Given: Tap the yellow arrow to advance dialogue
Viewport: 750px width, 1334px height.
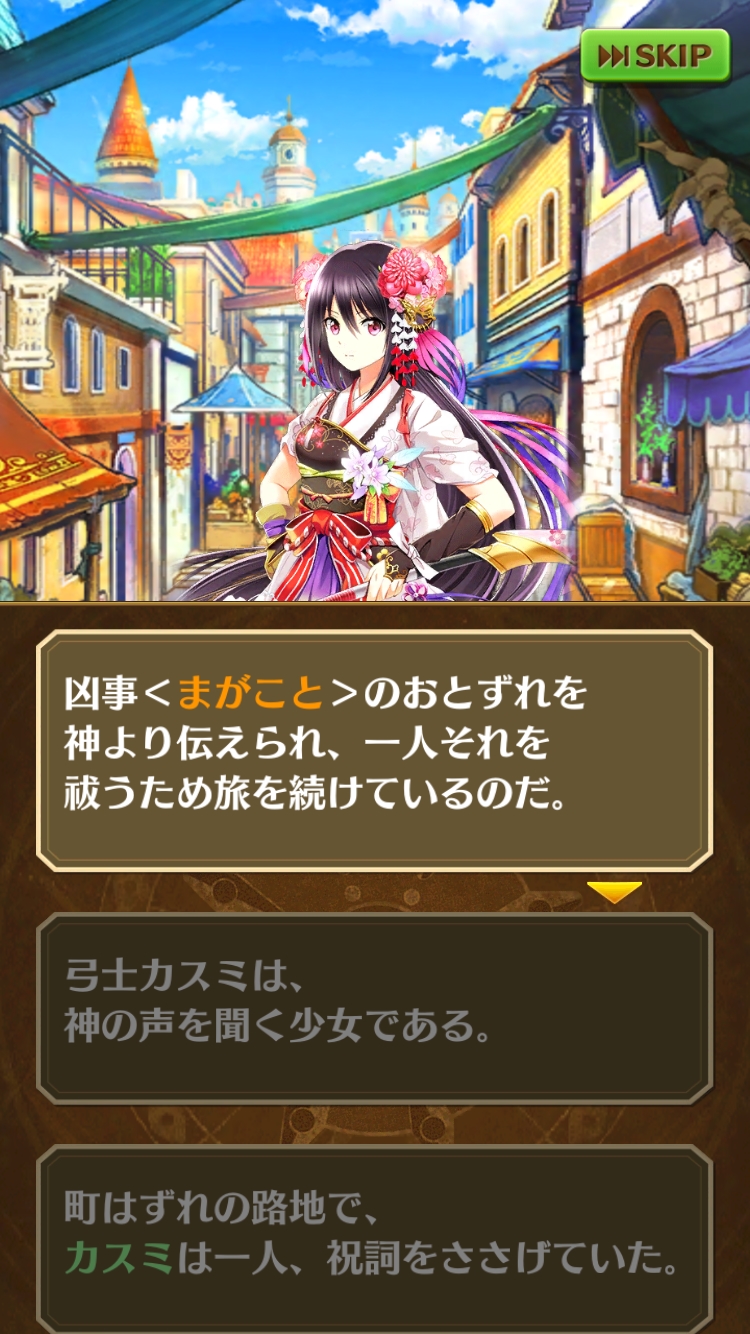Looking at the screenshot, I should coord(614,891).
